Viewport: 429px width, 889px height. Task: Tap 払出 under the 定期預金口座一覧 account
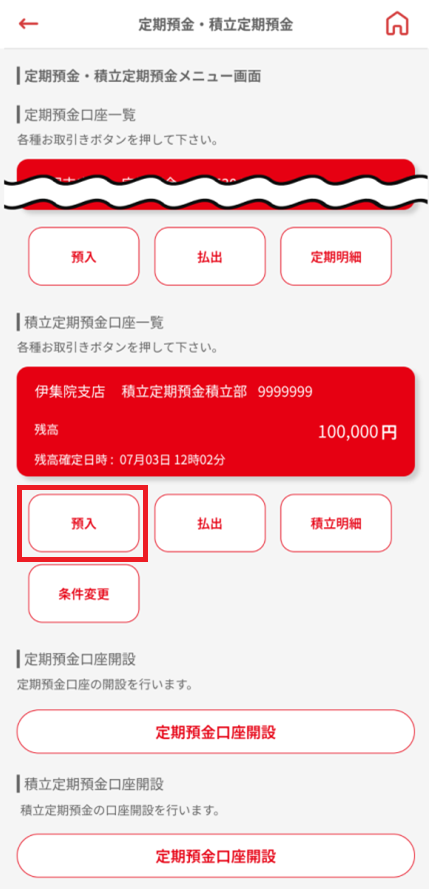[210, 256]
